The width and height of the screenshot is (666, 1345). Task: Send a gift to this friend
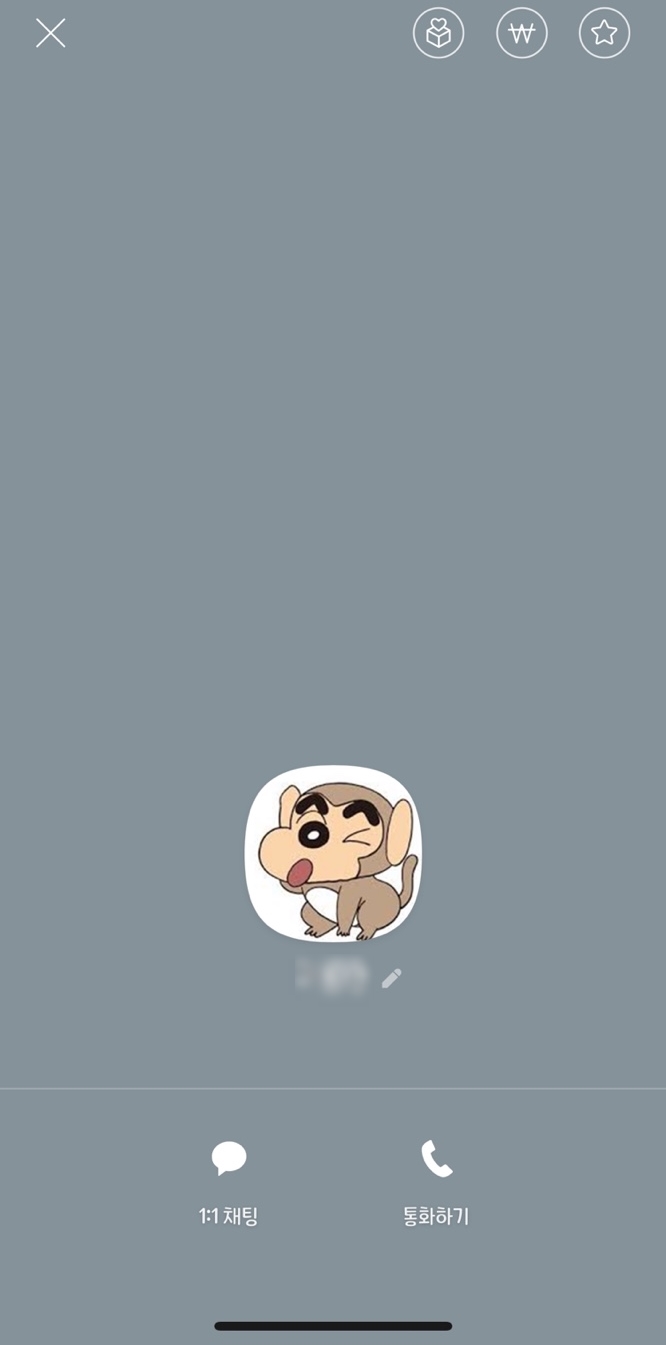[x=438, y=33]
